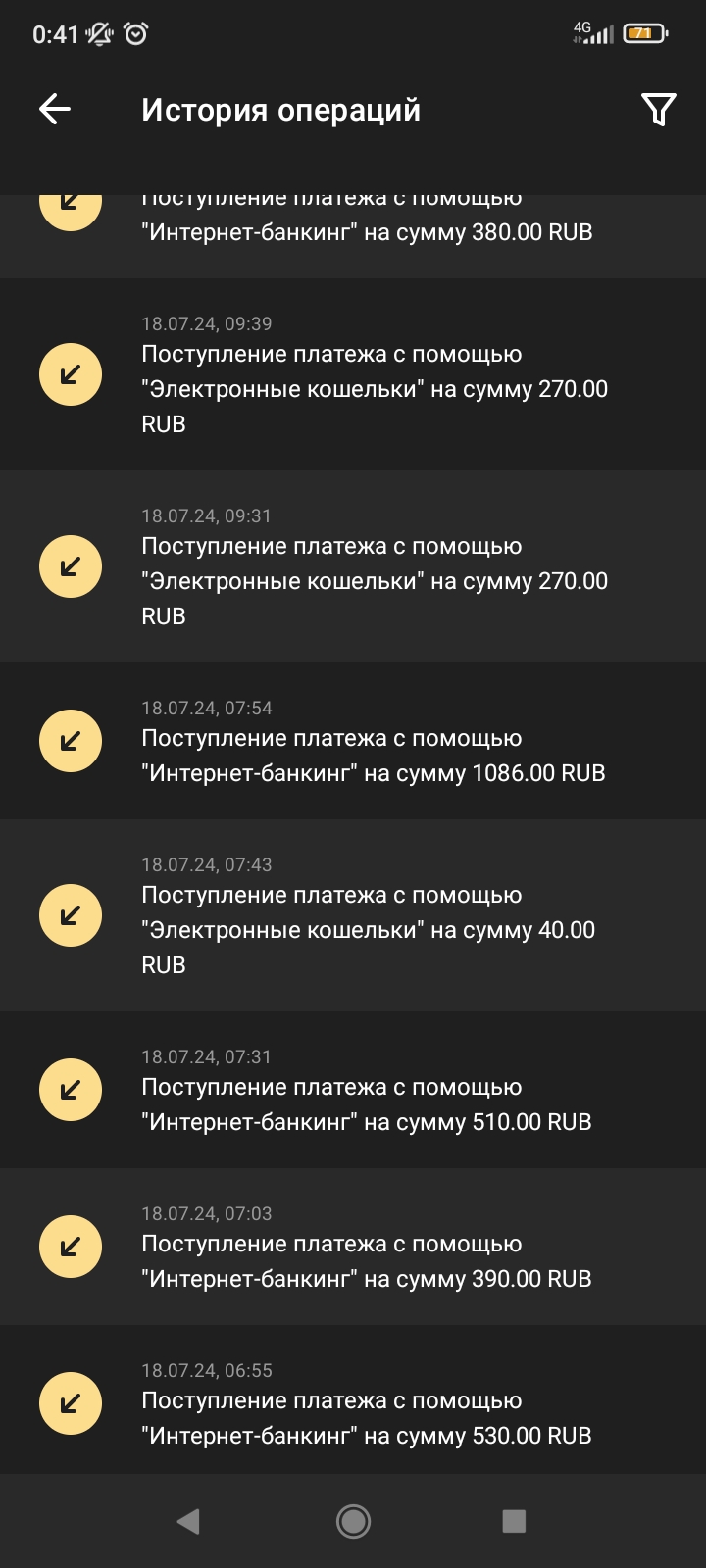The width and height of the screenshot is (706, 1568).
Task: Open recent apps from the navigation bar
Action: [514, 1521]
